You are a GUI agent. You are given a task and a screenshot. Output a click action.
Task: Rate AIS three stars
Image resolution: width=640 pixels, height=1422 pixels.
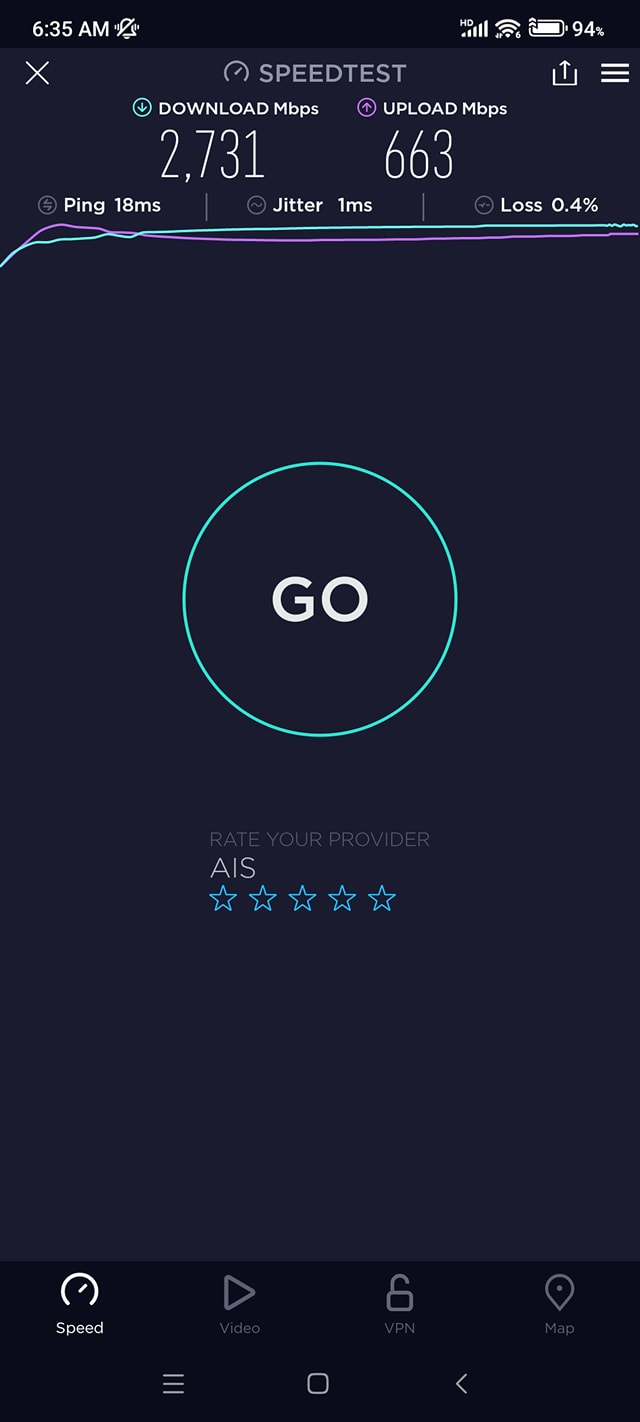[302, 899]
